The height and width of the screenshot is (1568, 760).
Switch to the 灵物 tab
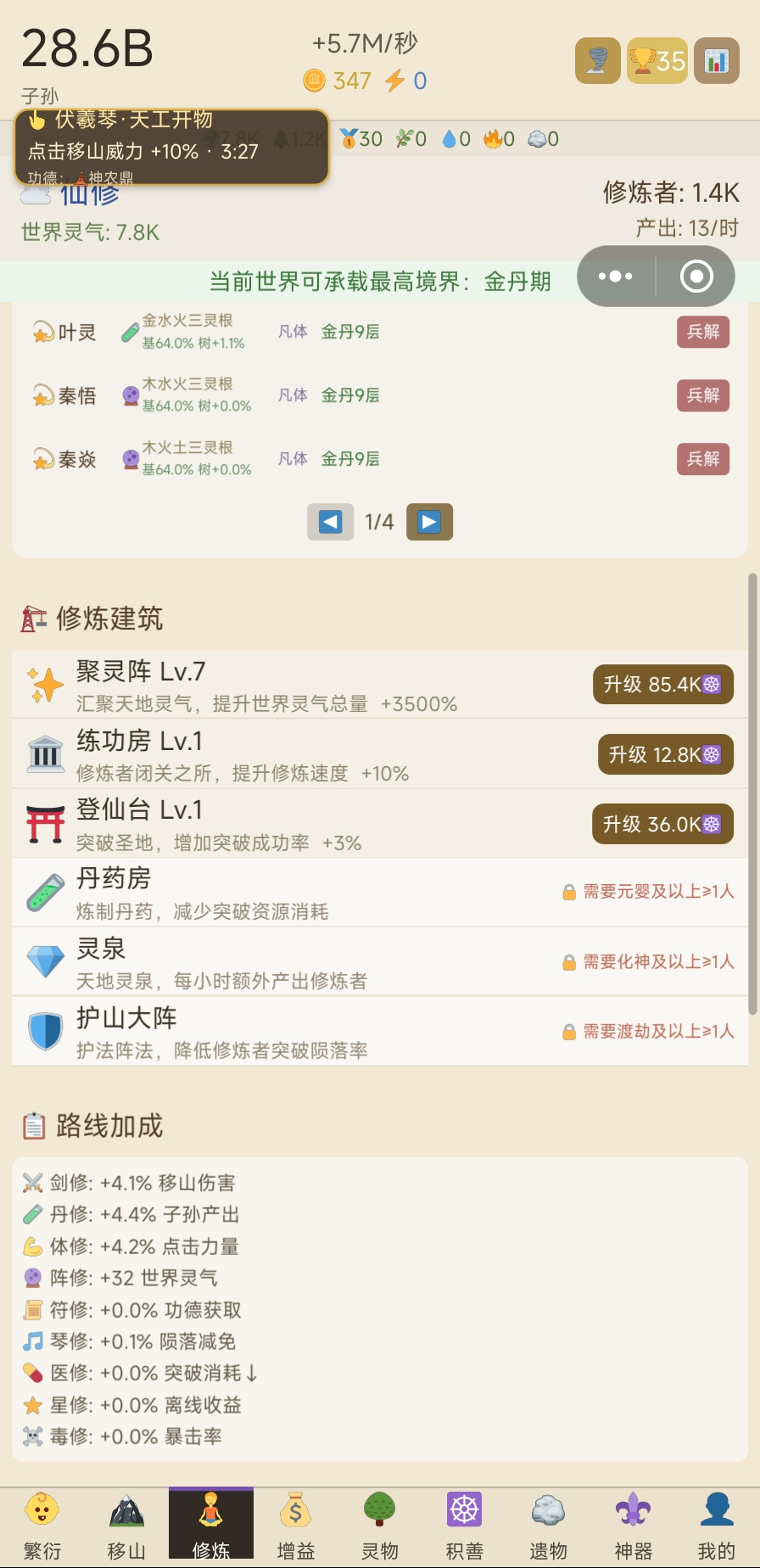(x=380, y=1527)
